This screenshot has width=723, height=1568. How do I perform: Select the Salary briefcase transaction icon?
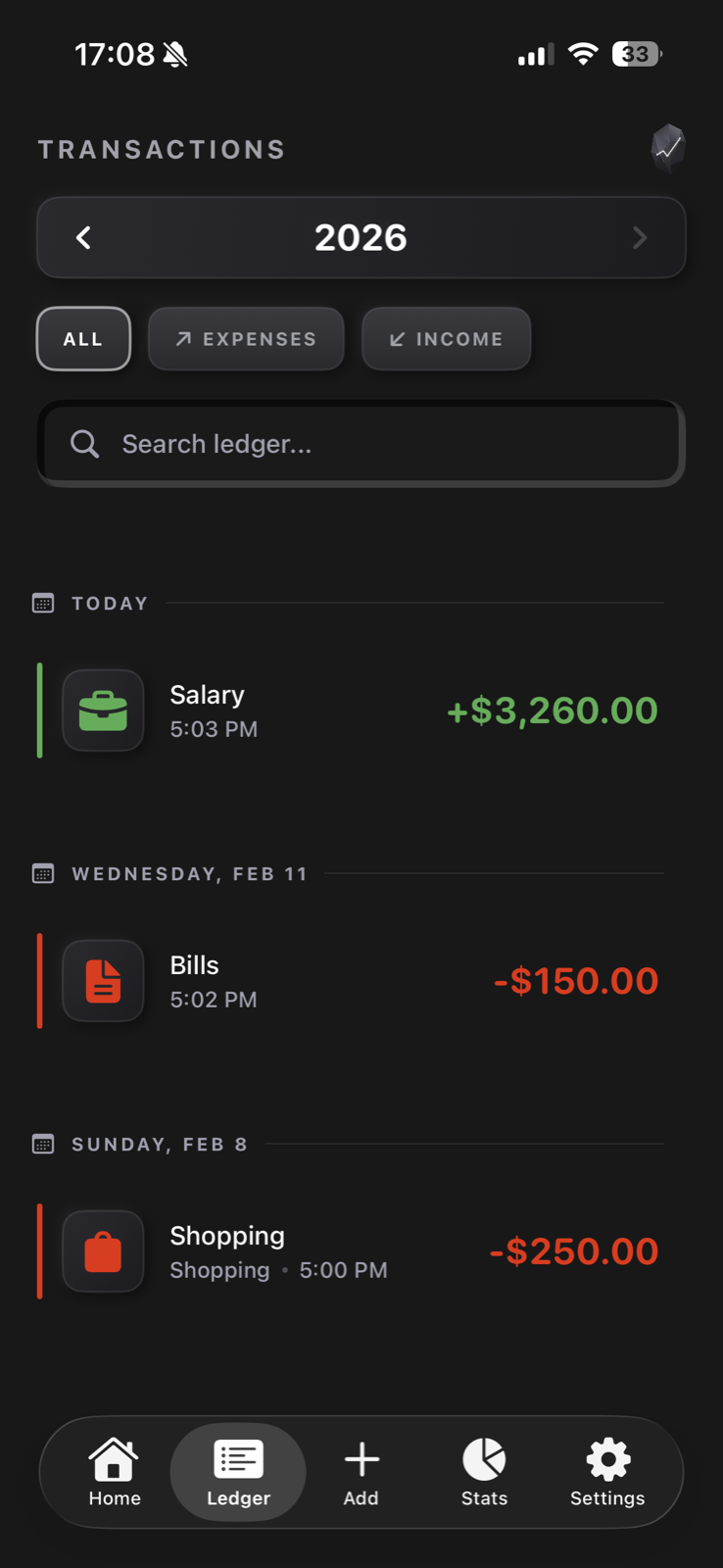[103, 710]
